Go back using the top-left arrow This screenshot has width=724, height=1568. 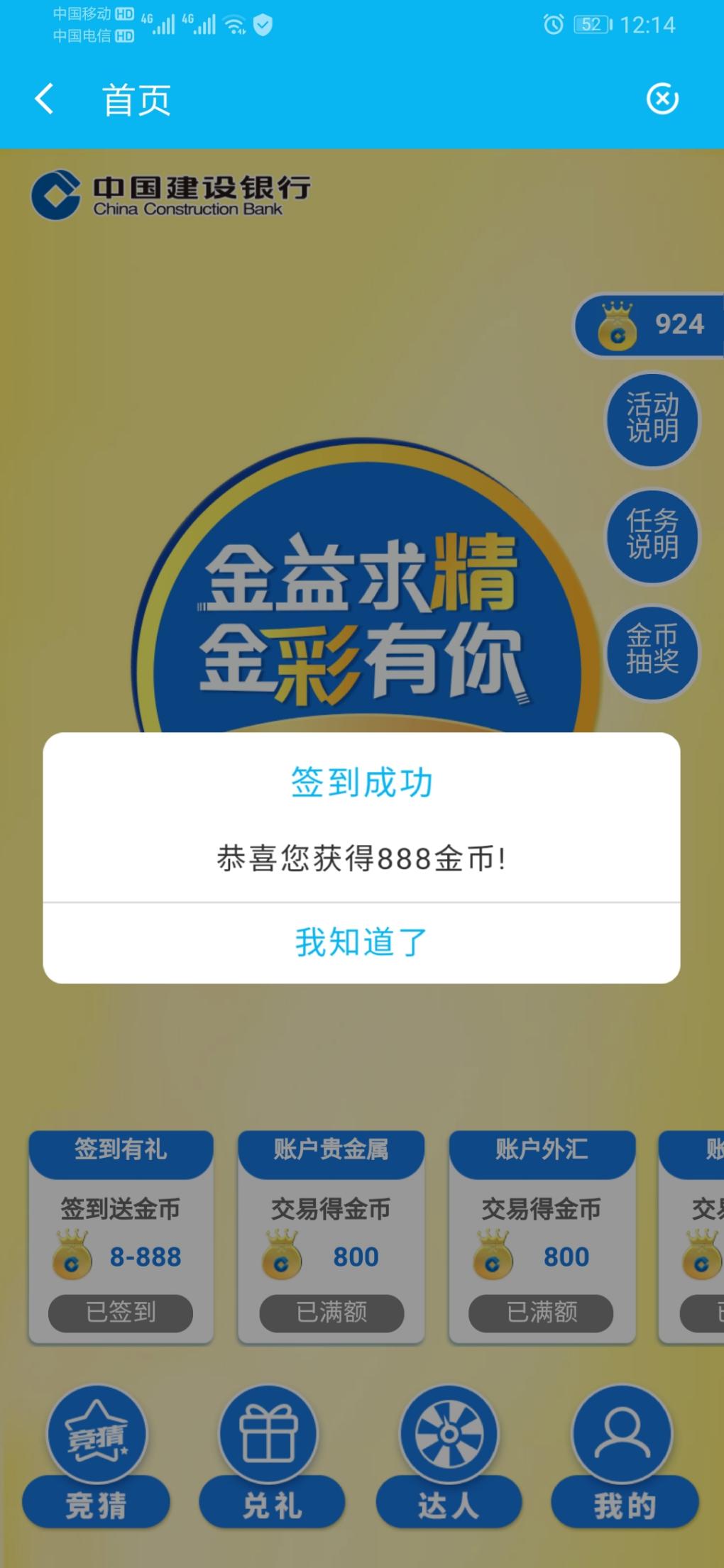(x=44, y=99)
